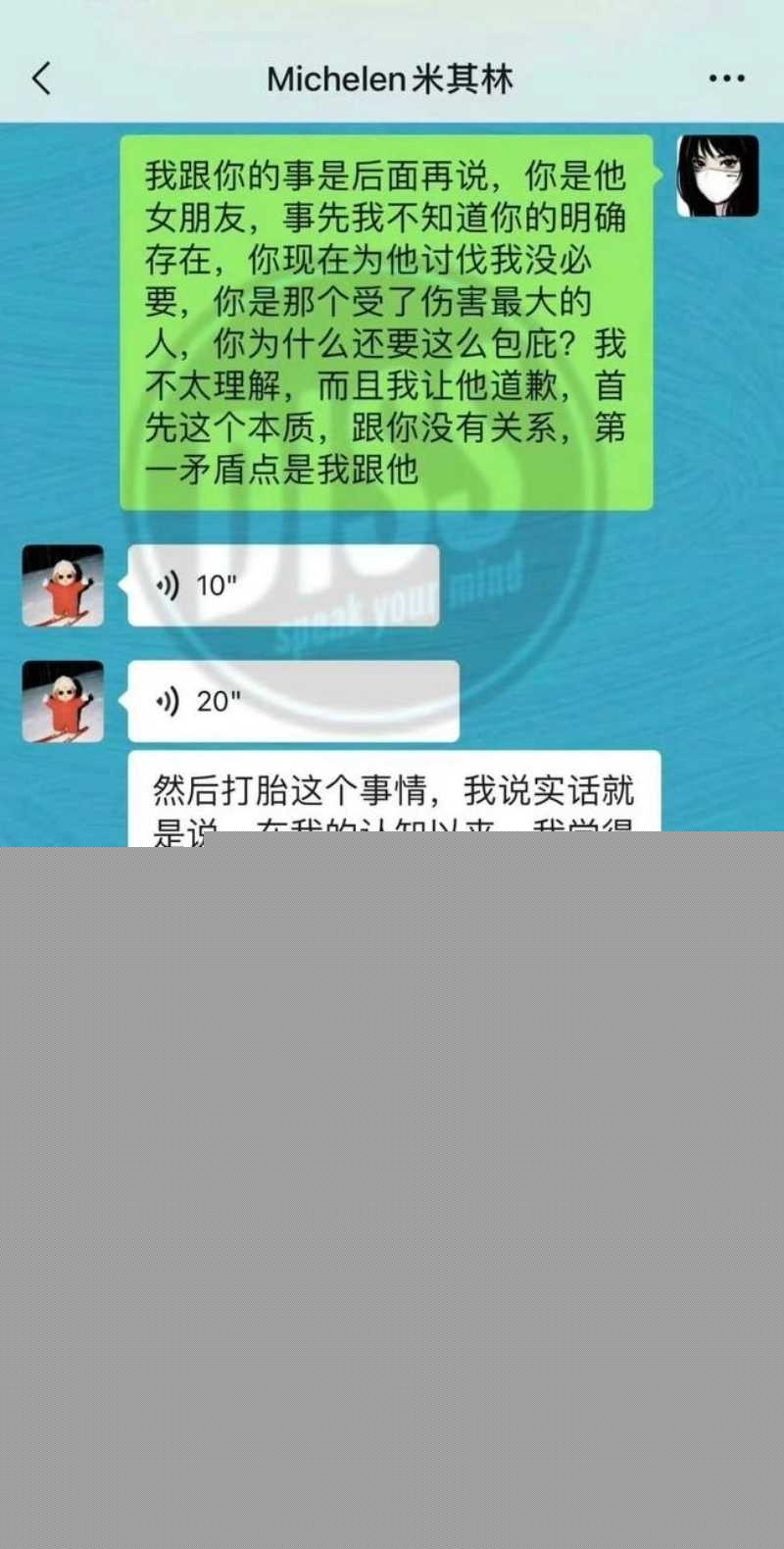View profile from avatar beside 20" voice message
Image resolution: width=784 pixels, height=1549 pixels.
click(63, 701)
